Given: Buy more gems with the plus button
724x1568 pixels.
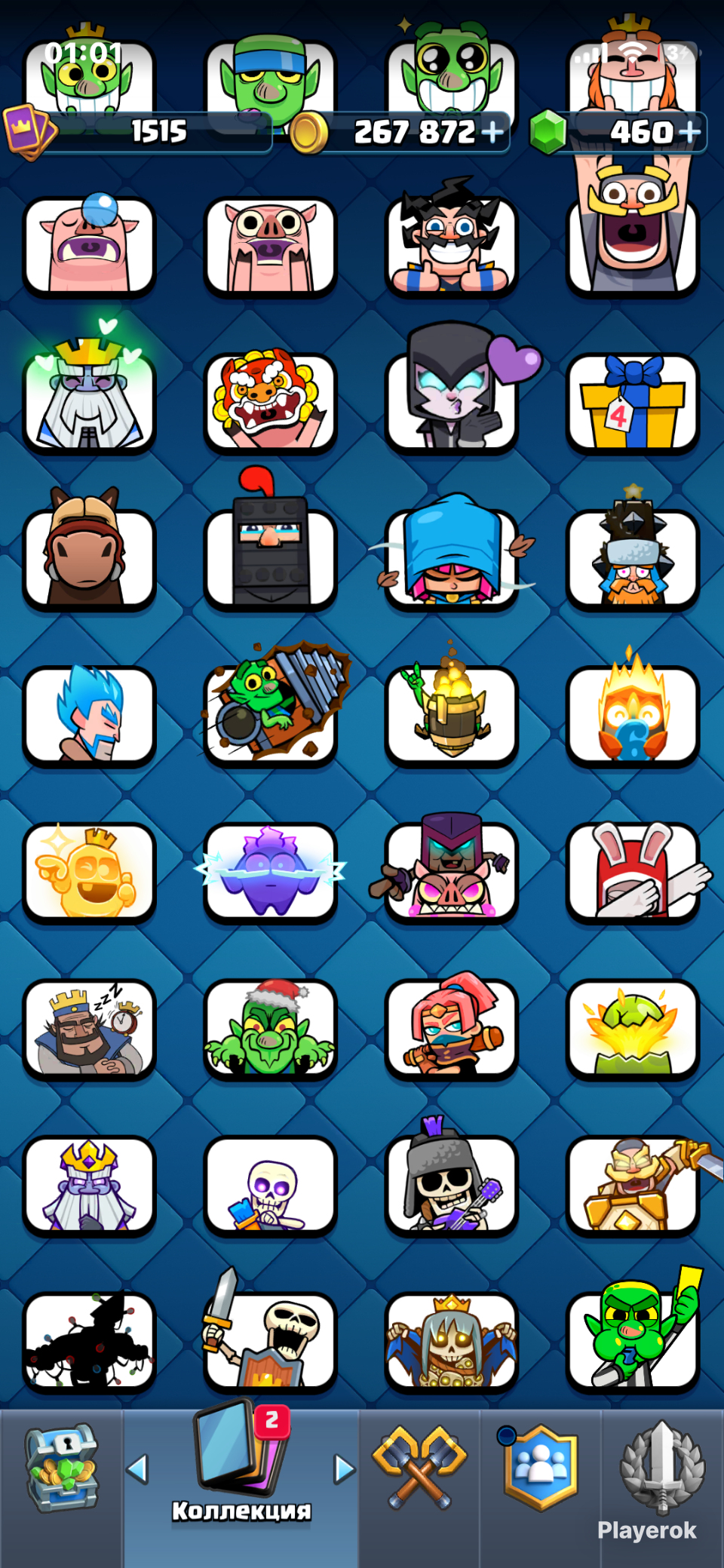Looking at the screenshot, I should (x=689, y=133).
